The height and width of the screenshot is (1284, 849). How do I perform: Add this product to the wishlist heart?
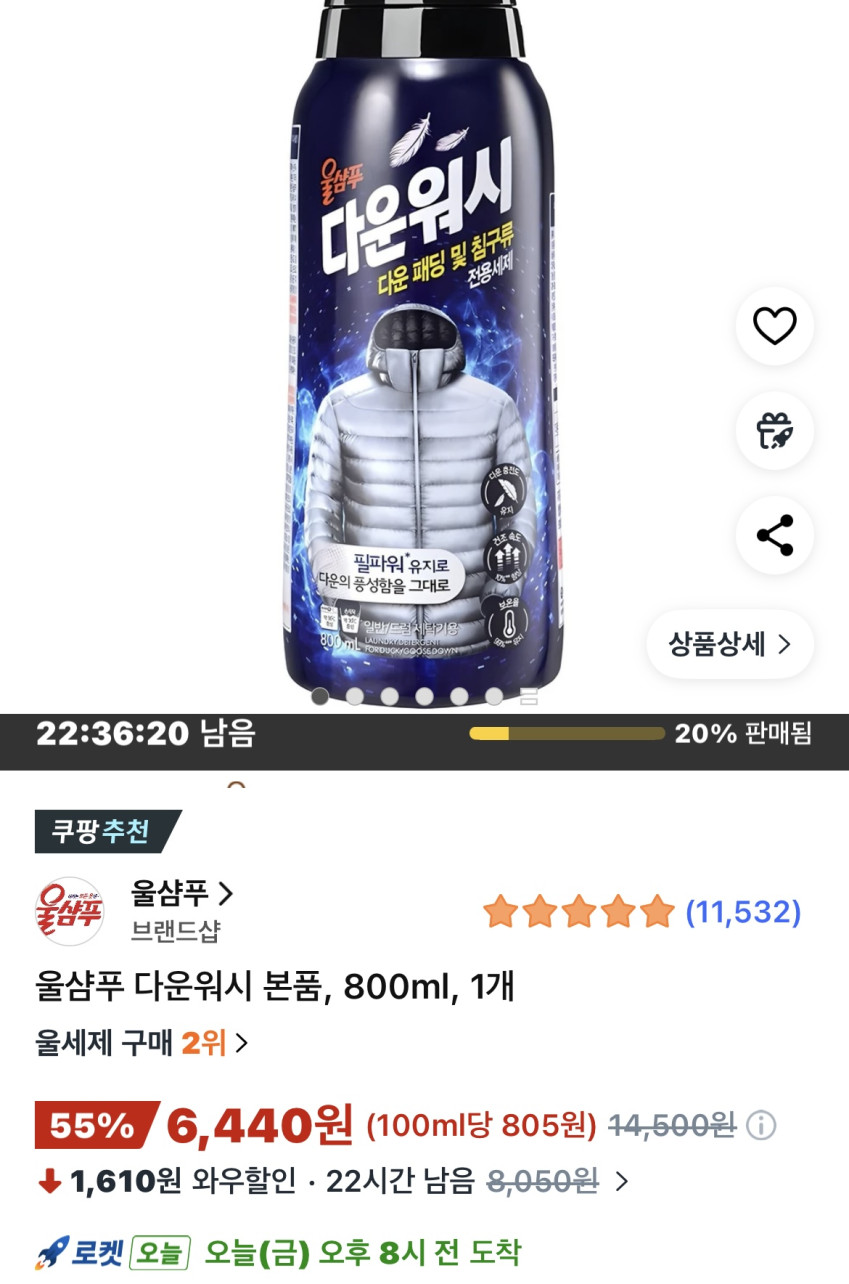tap(774, 326)
